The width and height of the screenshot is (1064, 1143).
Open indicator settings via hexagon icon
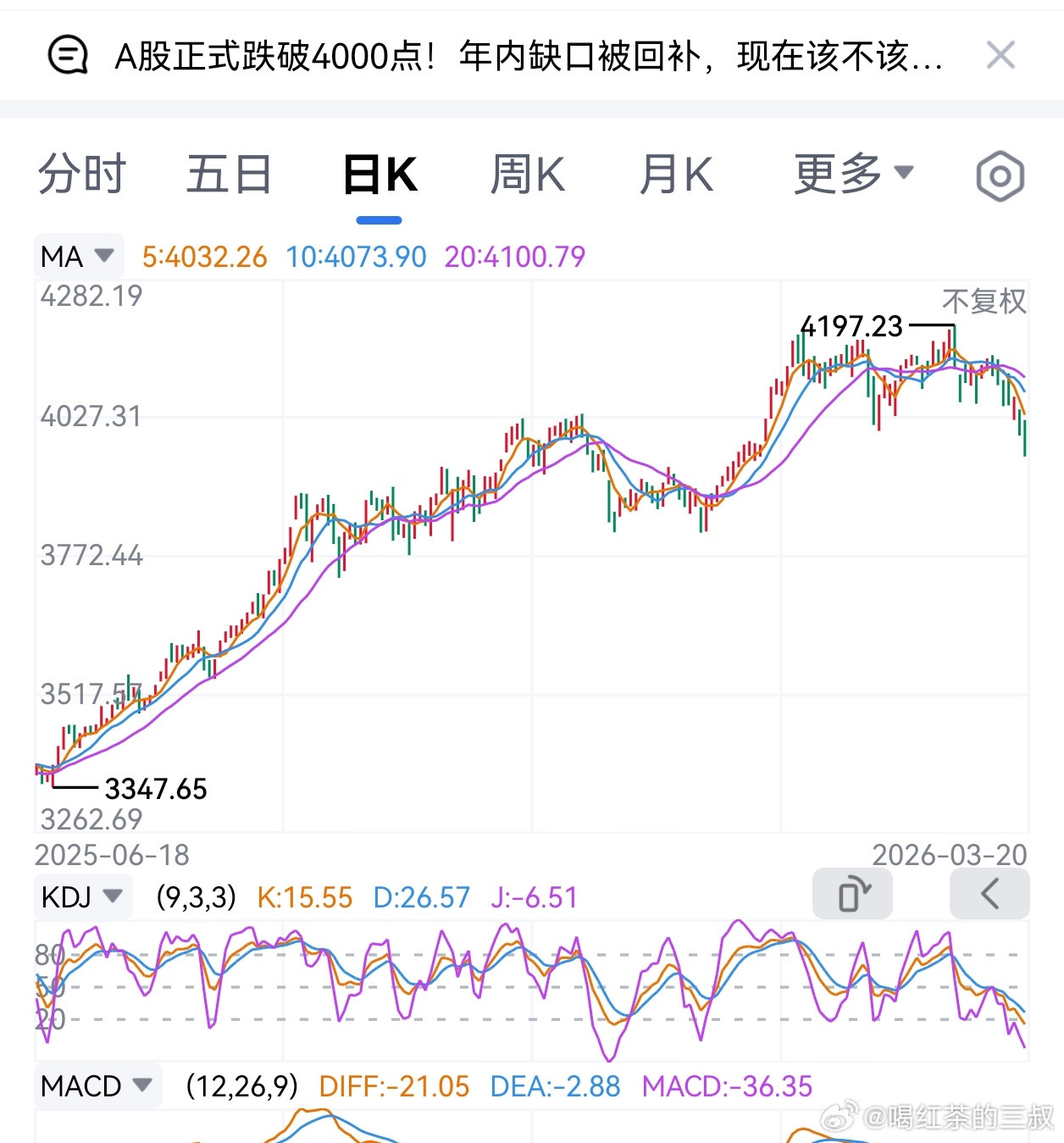pyautogui.click(x=1000, y=174)
